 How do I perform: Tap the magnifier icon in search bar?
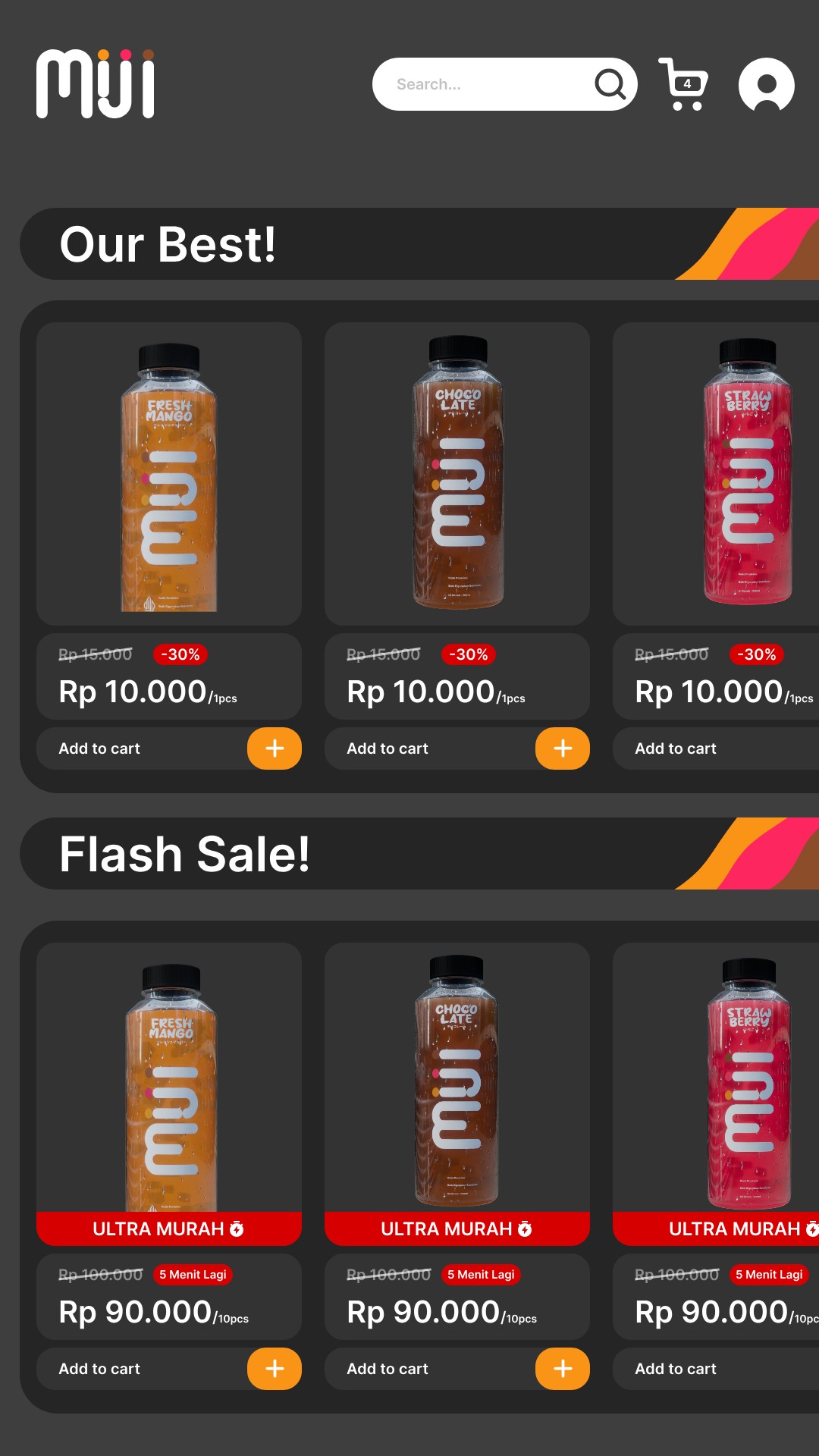click(x=610, y=84)
